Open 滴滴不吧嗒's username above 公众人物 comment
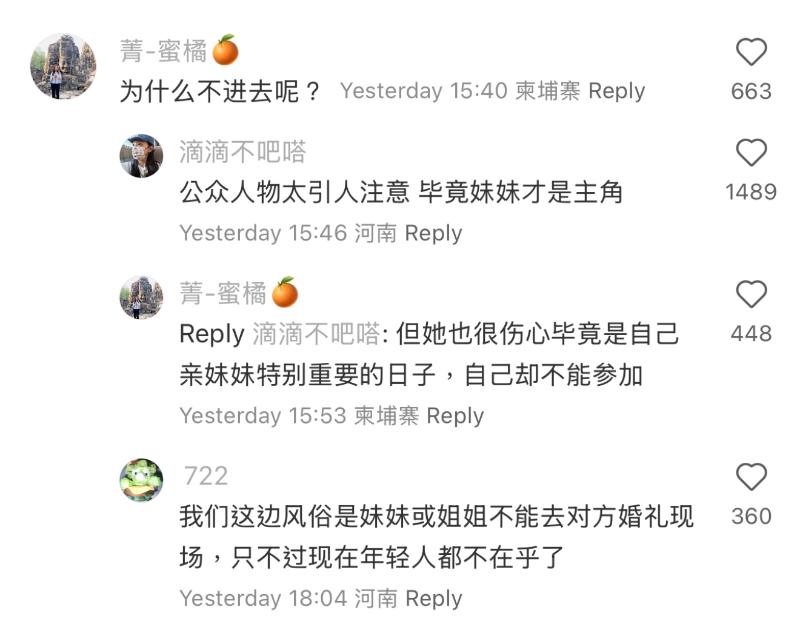 [242, 152]
